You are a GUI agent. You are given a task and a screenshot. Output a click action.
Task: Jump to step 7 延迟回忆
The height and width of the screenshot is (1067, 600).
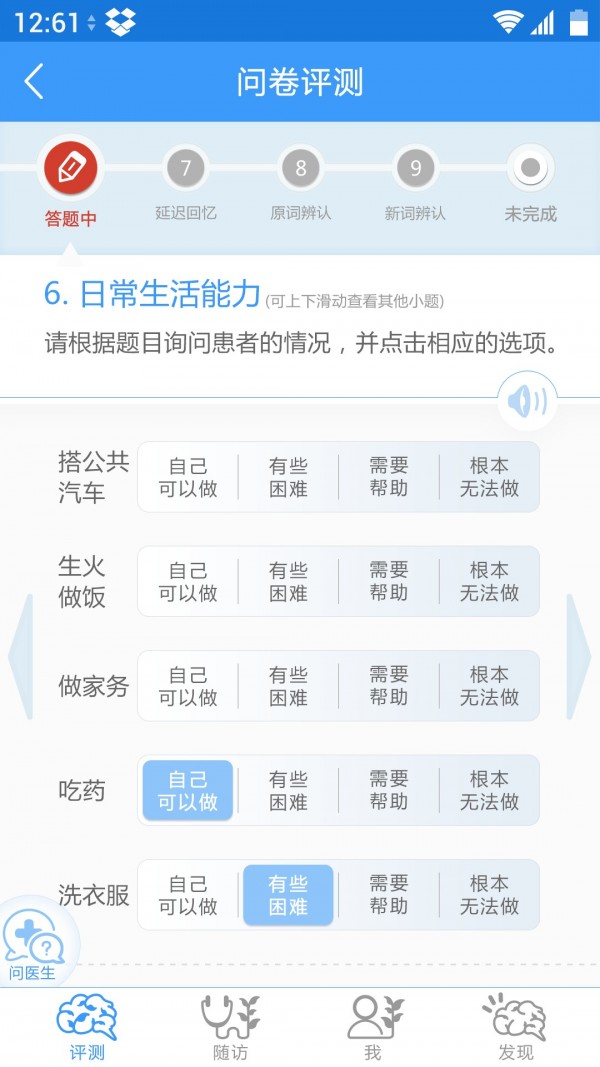click(186, 170)
